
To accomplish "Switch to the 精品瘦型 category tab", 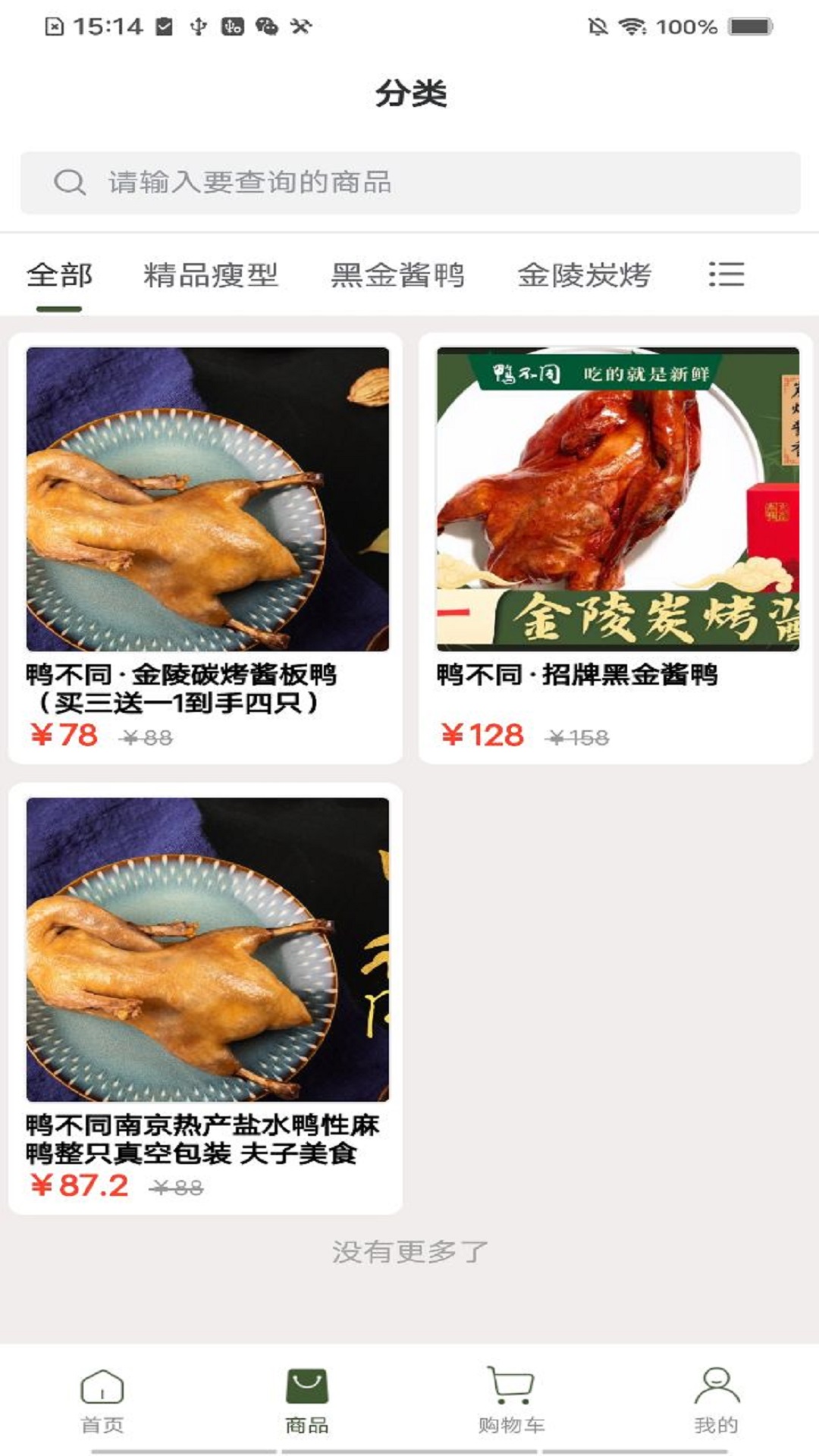I will point(211,275).
